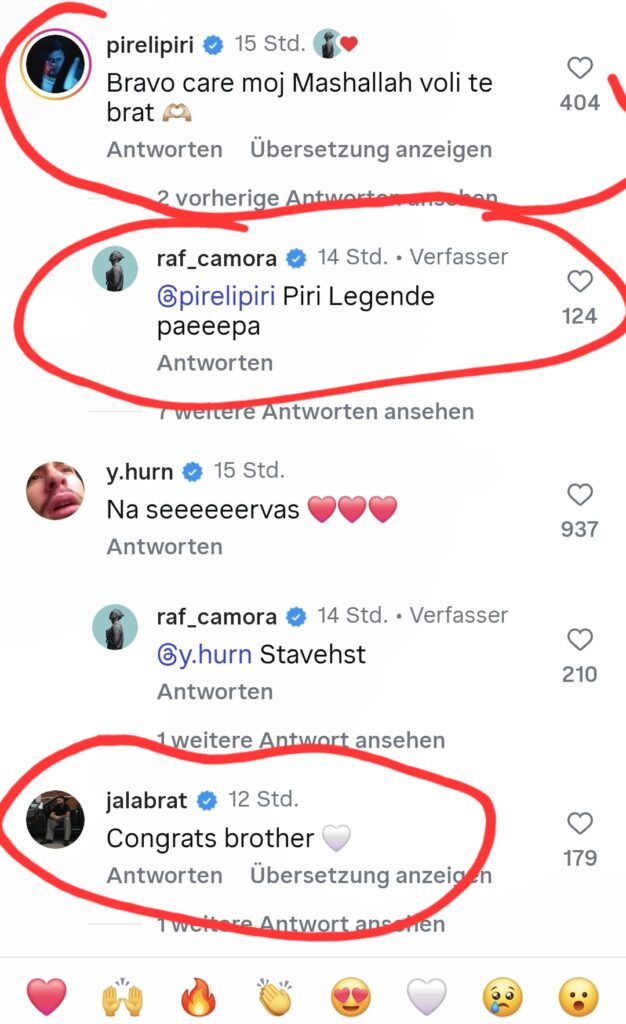Like raf_camora's reply to pirelipiri

(x=580, y=281)
